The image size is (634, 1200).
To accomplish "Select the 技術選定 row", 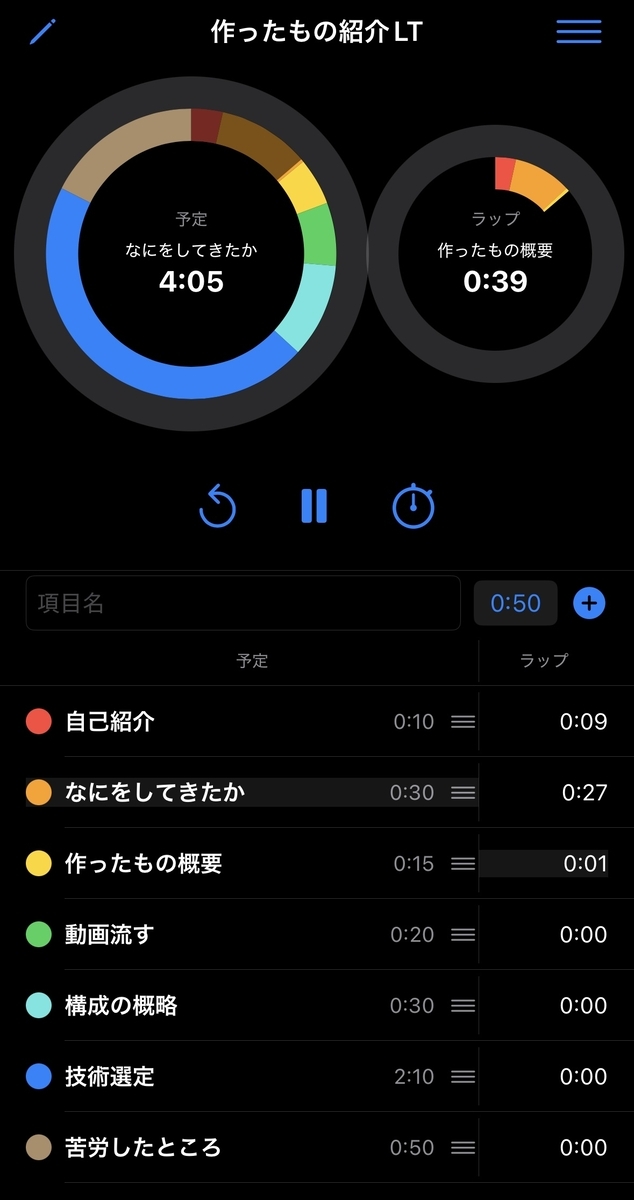I will point(317,1076).
